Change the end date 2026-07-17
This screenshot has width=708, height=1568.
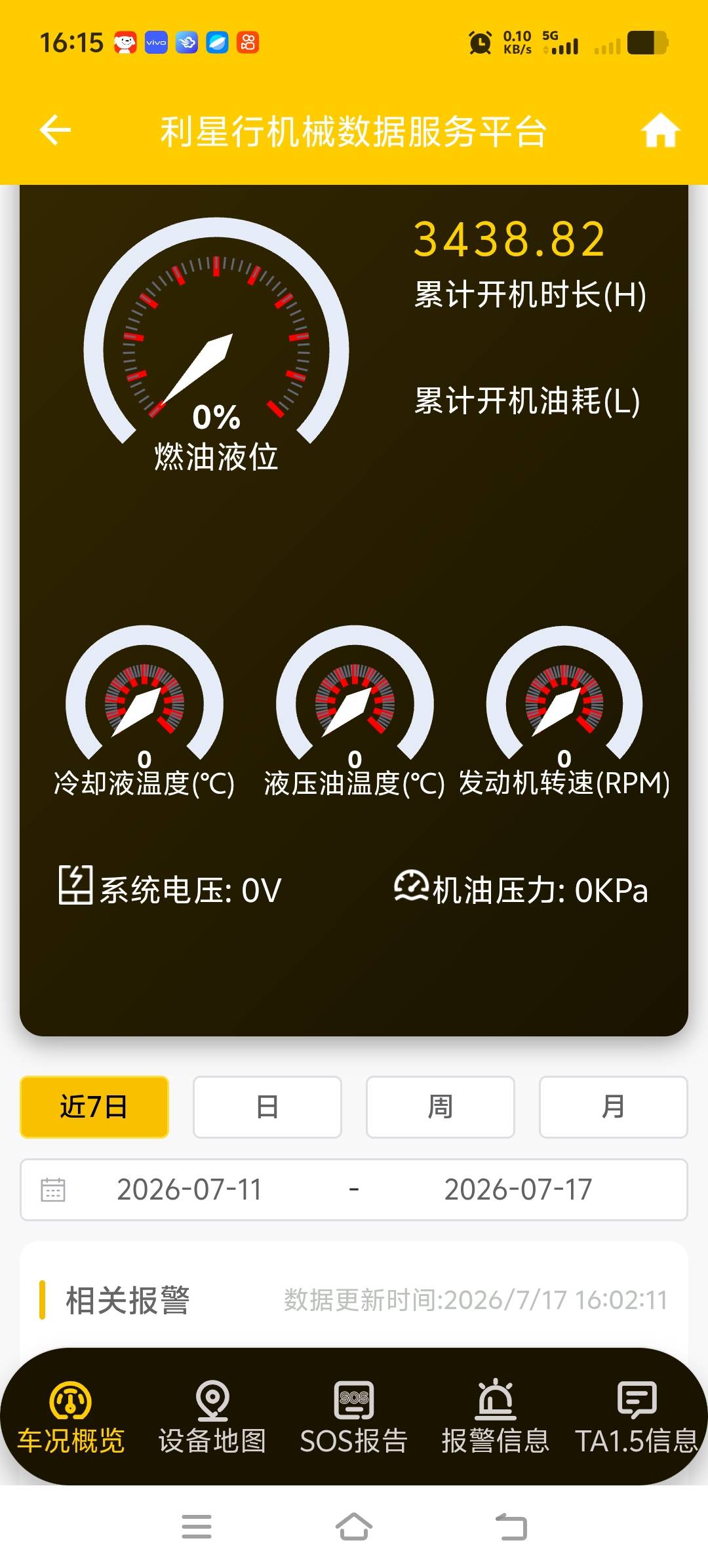click(x=518, y=1189)
